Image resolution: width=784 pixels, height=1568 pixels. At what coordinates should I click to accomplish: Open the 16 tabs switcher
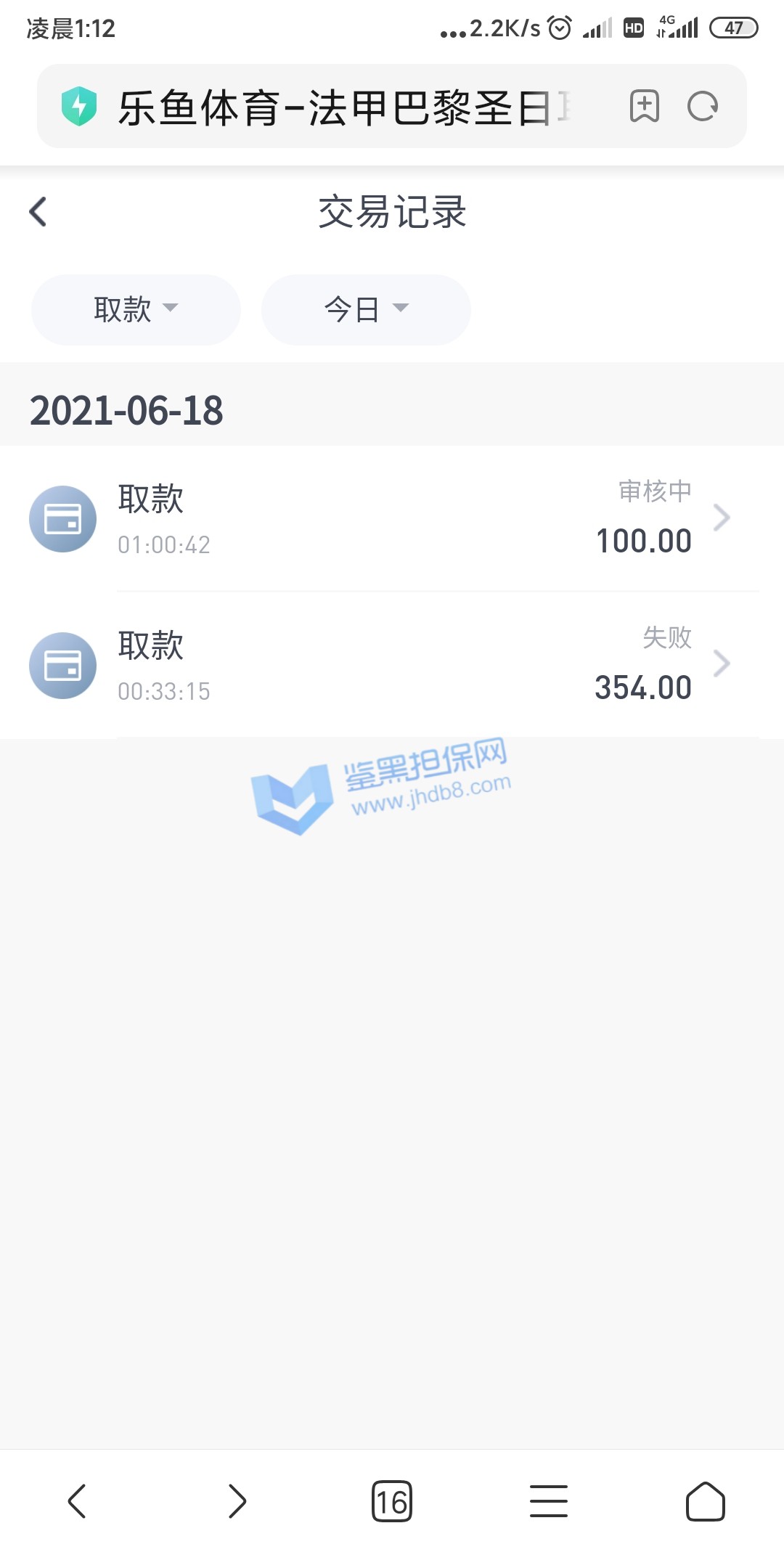pyautogui.click(x=392, y=1501)
